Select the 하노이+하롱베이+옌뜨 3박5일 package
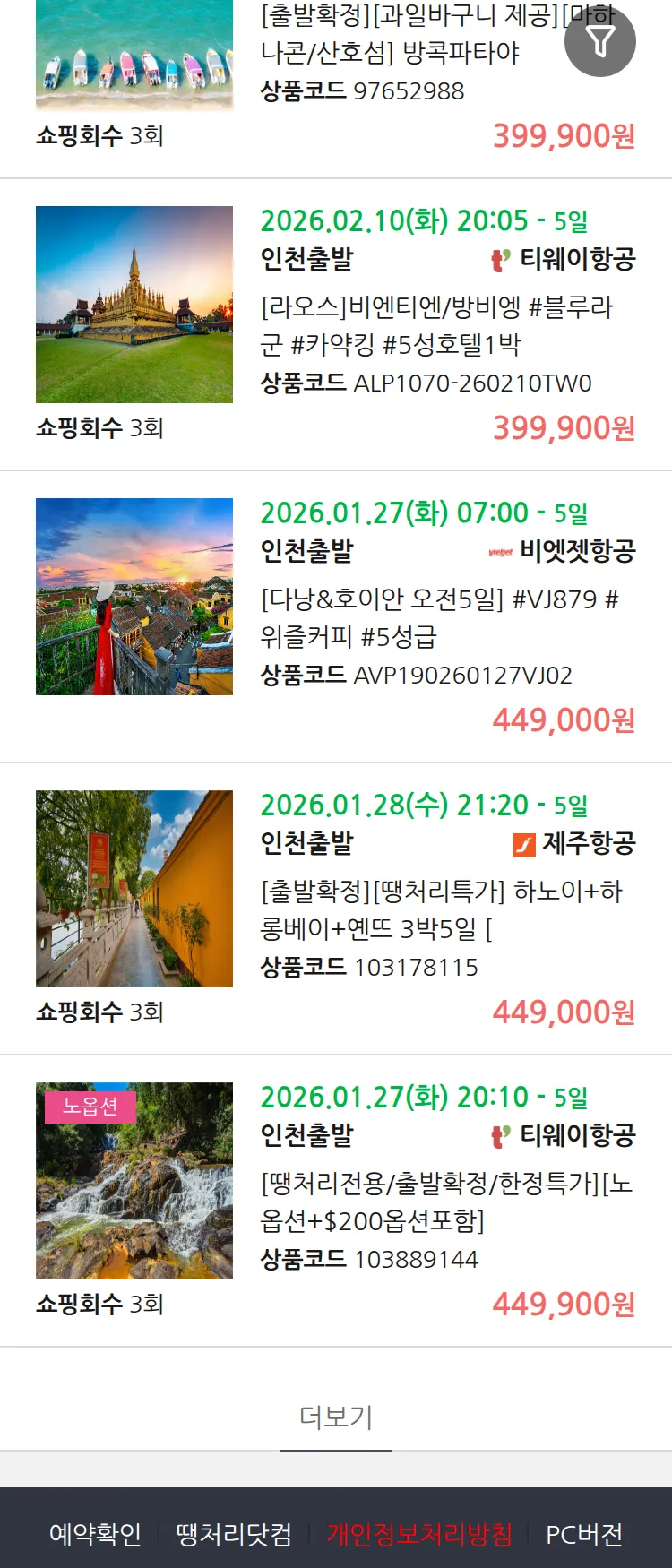672x1568 pixels. coord(441,909)
